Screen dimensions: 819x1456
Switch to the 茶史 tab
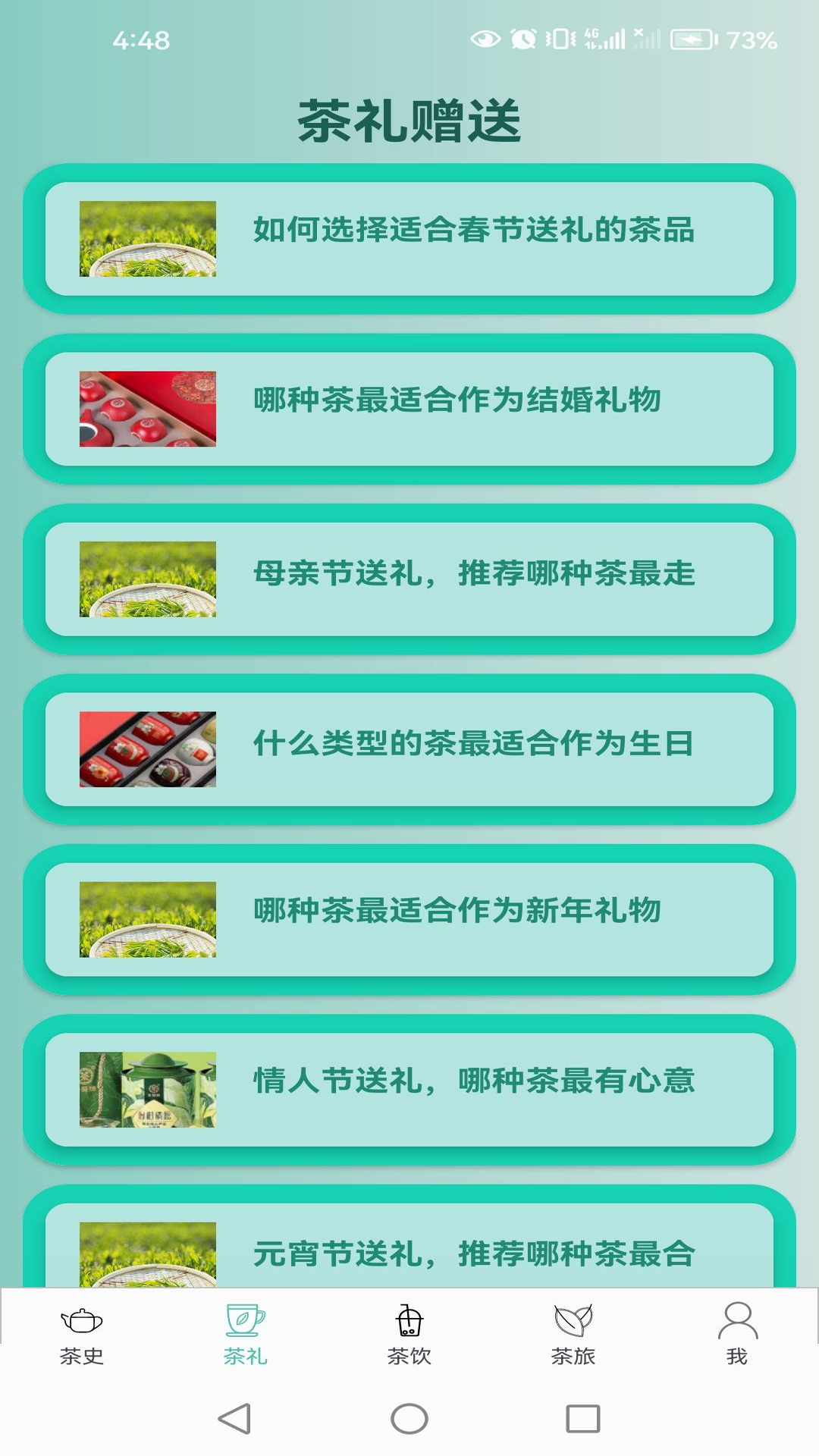(82, 1335)
